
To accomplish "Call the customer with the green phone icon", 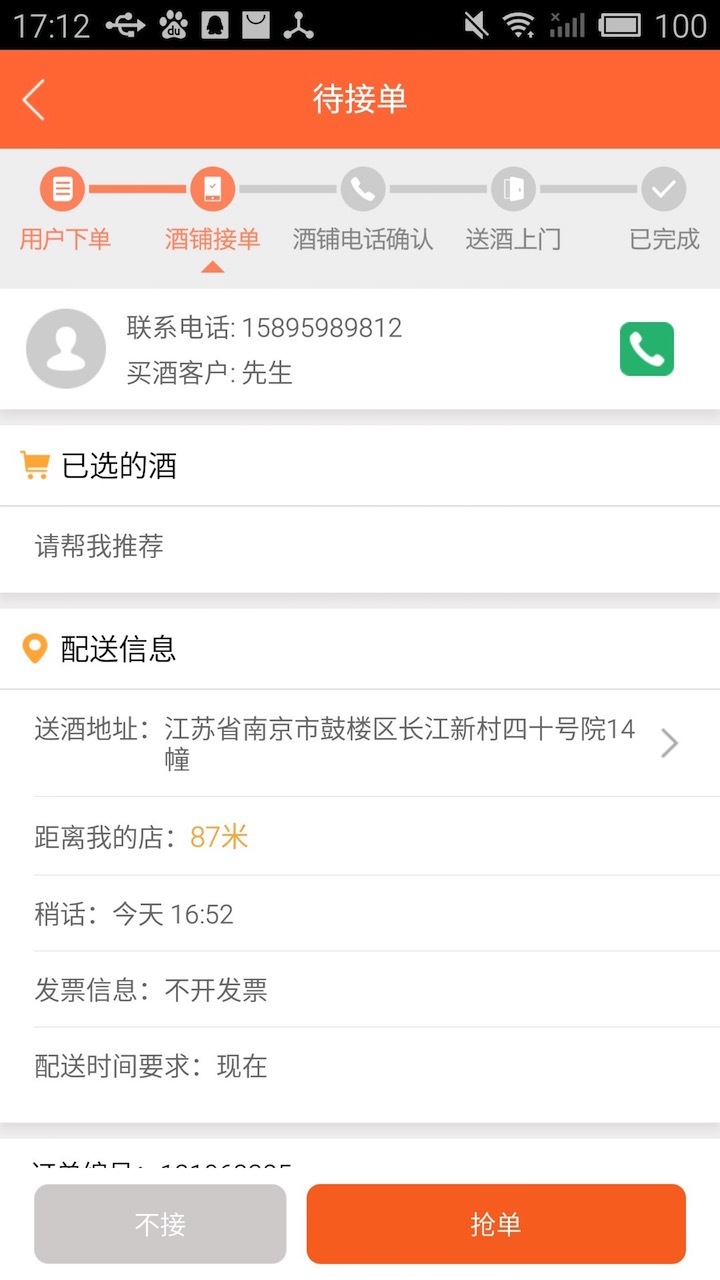I will (x=646, y=349).
